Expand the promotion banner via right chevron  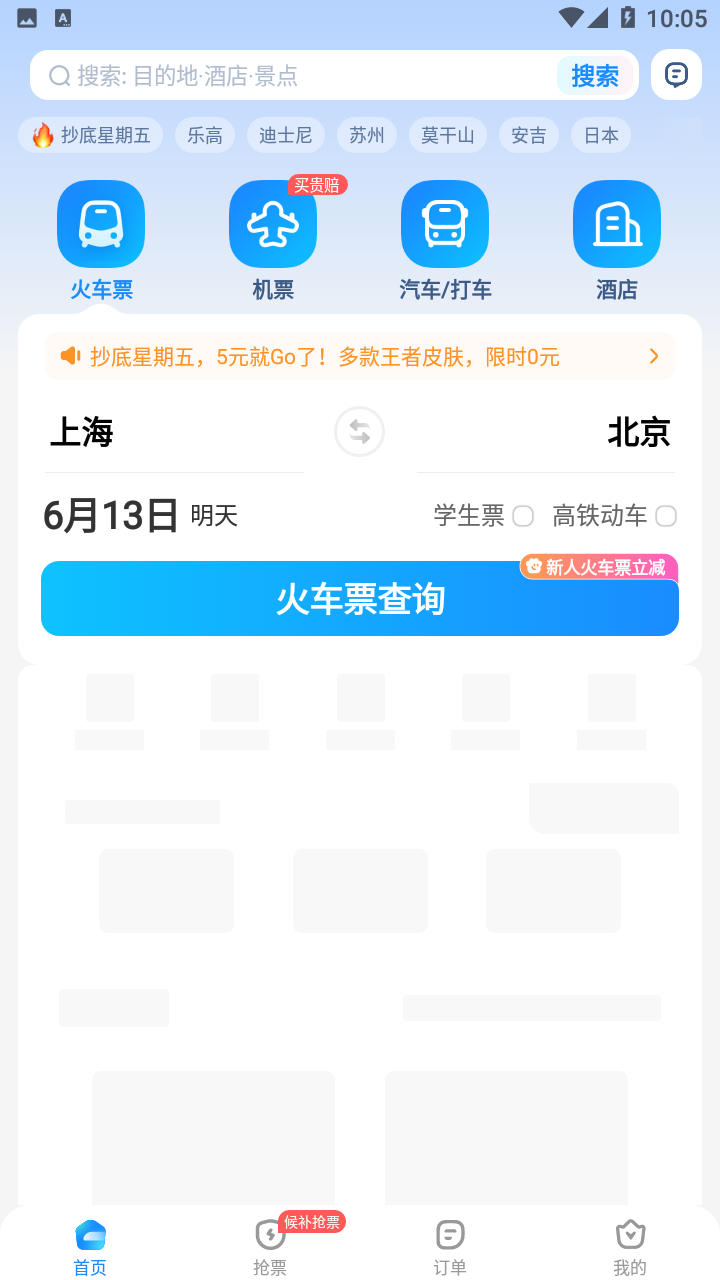pyautogui.click(x=654, y=355)
